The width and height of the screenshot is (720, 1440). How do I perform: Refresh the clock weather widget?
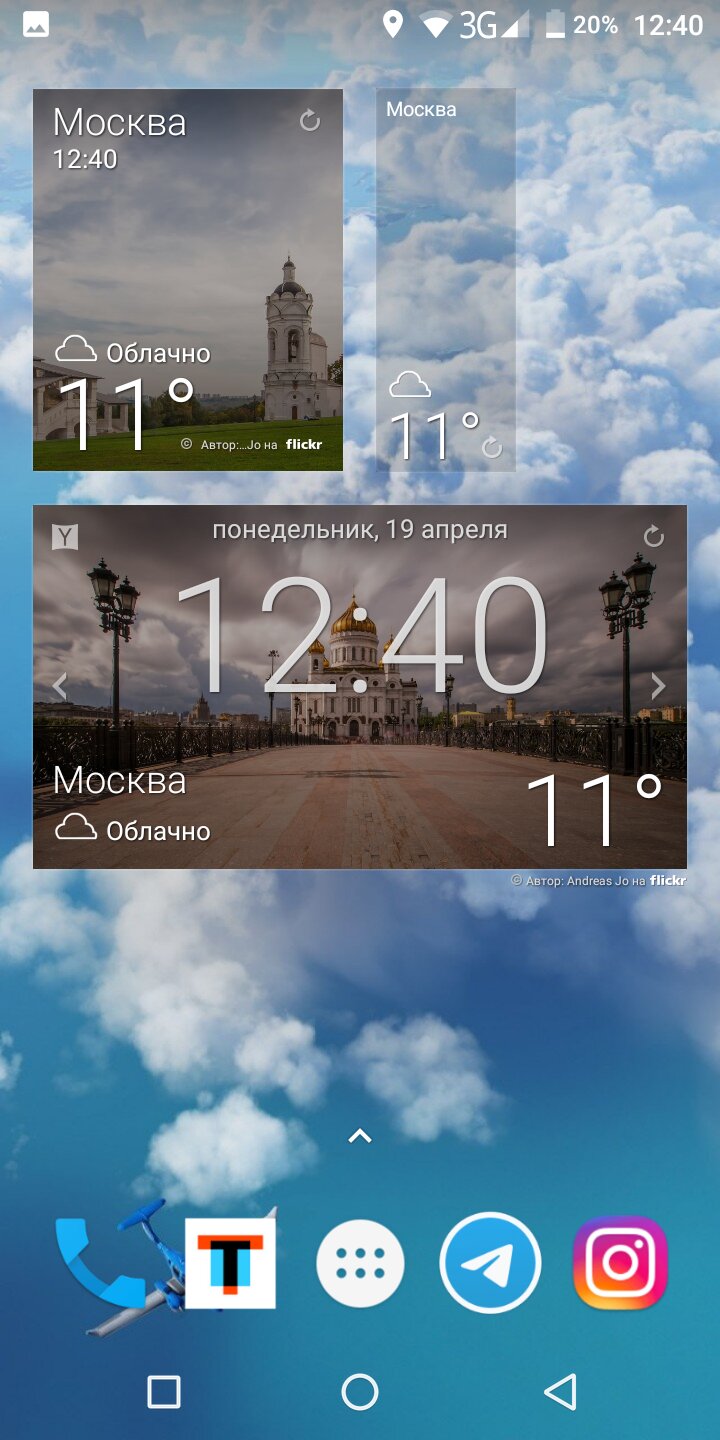click(654, 537)
